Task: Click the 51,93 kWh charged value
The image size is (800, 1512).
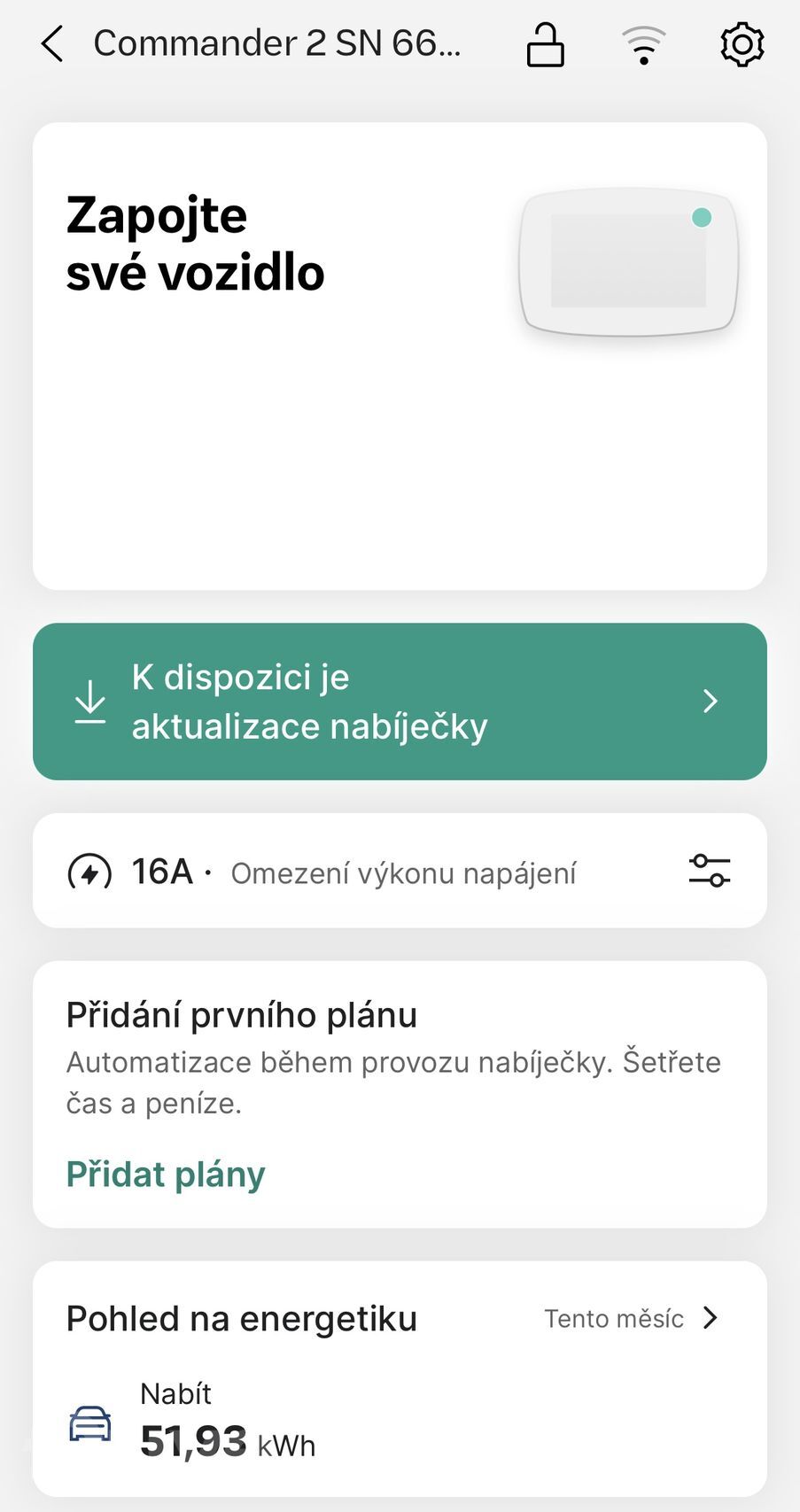Action: click(226, 1443)
